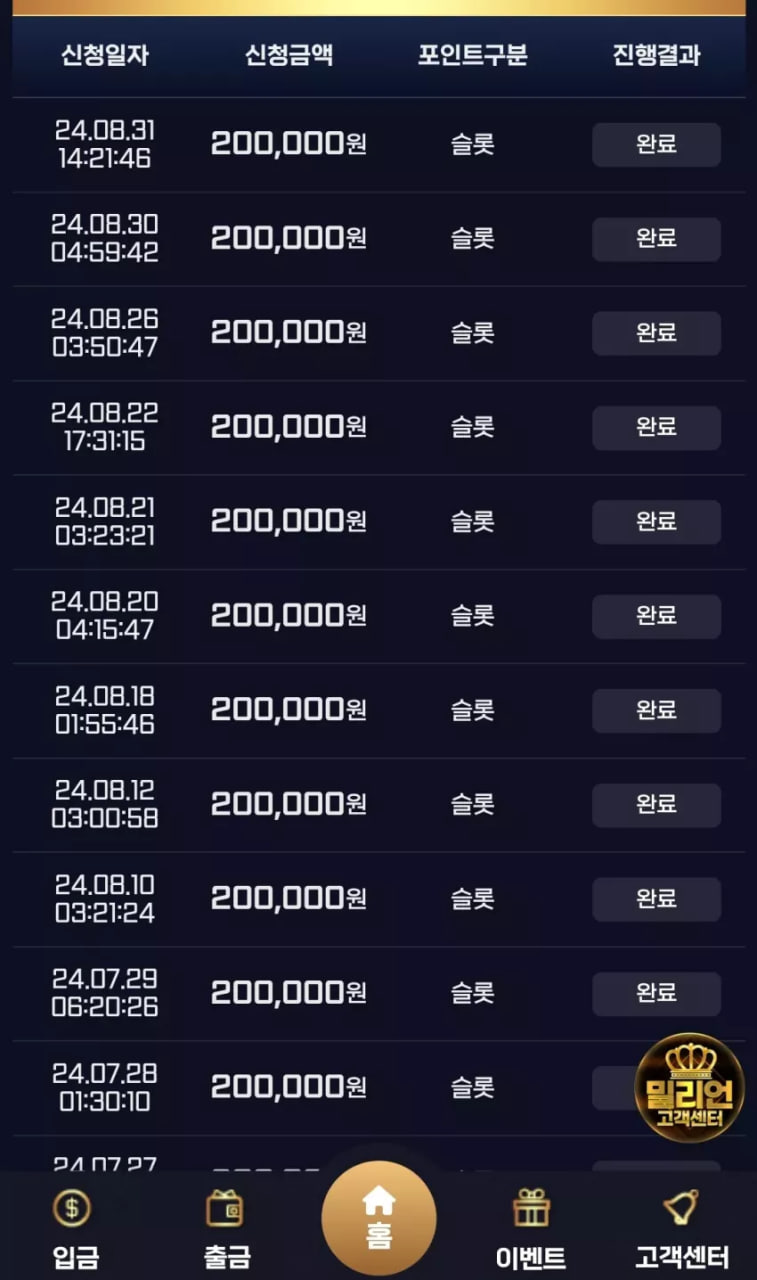Image resolution: width=757 pixels, height=1280 pixels.
Task: Tap the floating 밀리언 고객센터 crown badge
Action: coord(689,1088)
